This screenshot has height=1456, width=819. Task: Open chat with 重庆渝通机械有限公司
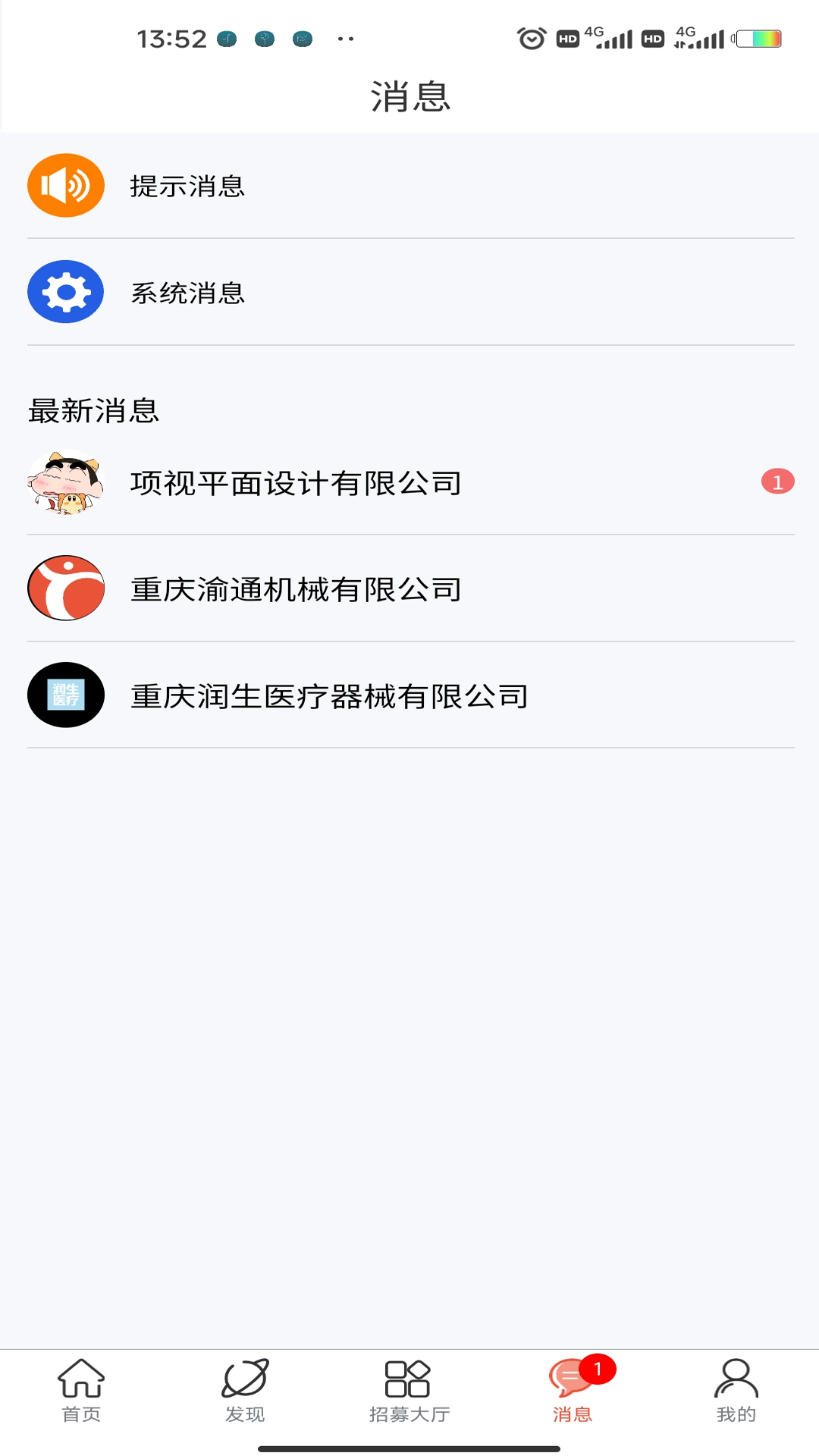[409, 588]
